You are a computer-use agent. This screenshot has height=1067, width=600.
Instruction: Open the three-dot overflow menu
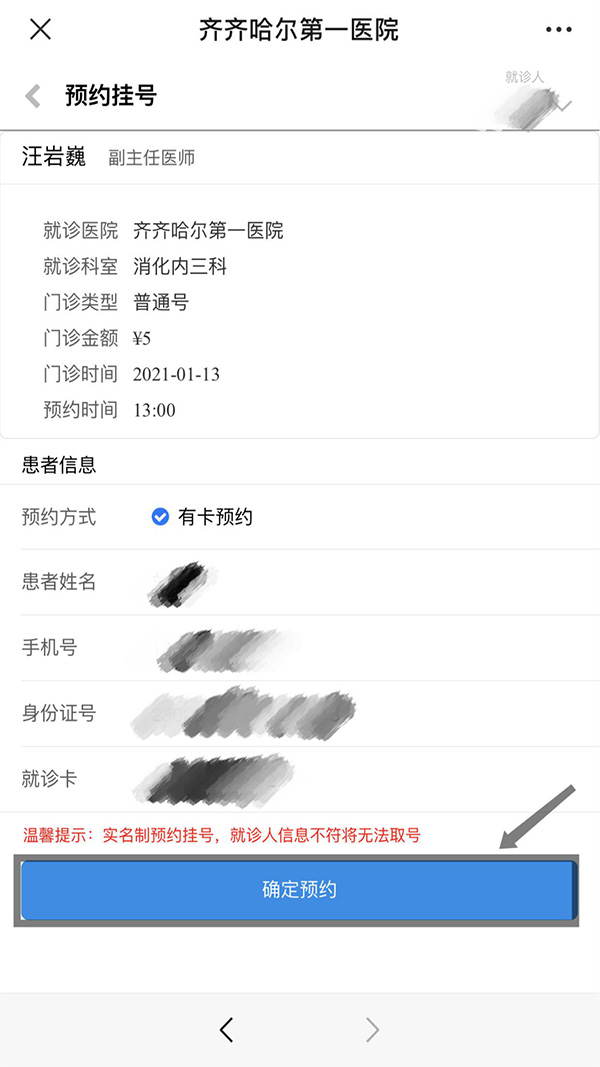pyautogui.click(x=559, y=30)
